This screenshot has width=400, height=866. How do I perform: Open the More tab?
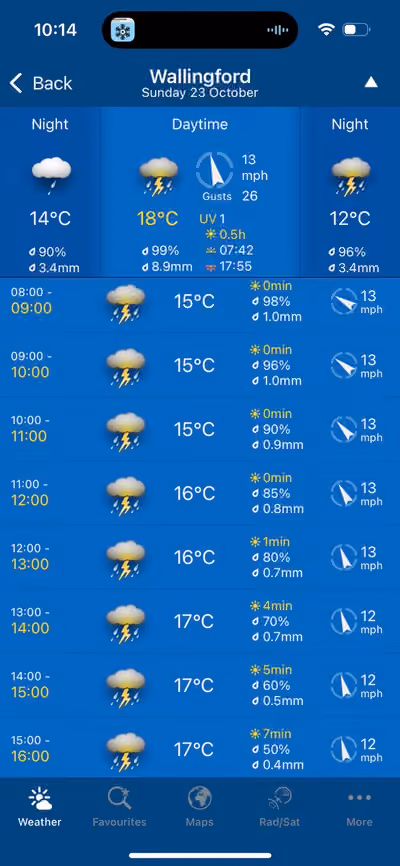pos(359,807)
